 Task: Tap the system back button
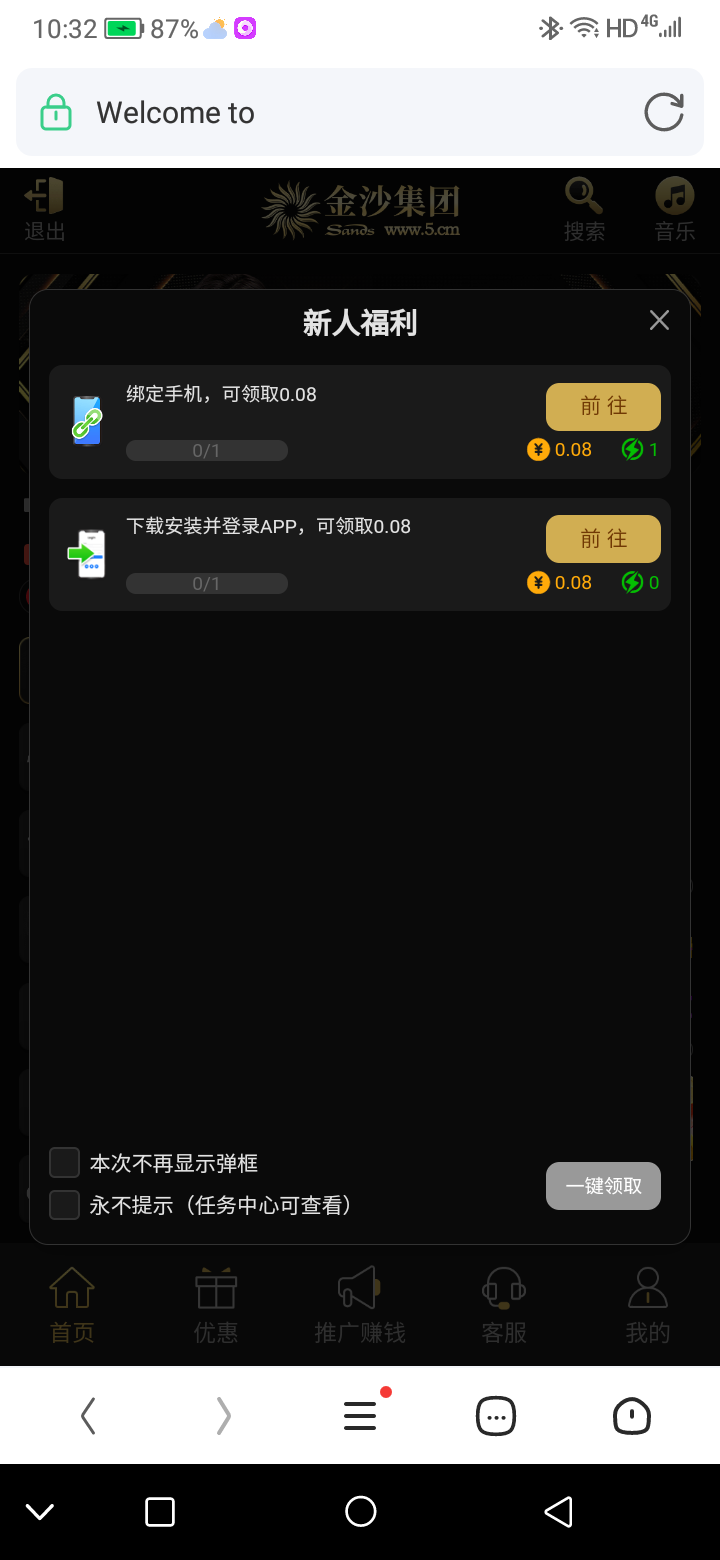click(558, 1511)
